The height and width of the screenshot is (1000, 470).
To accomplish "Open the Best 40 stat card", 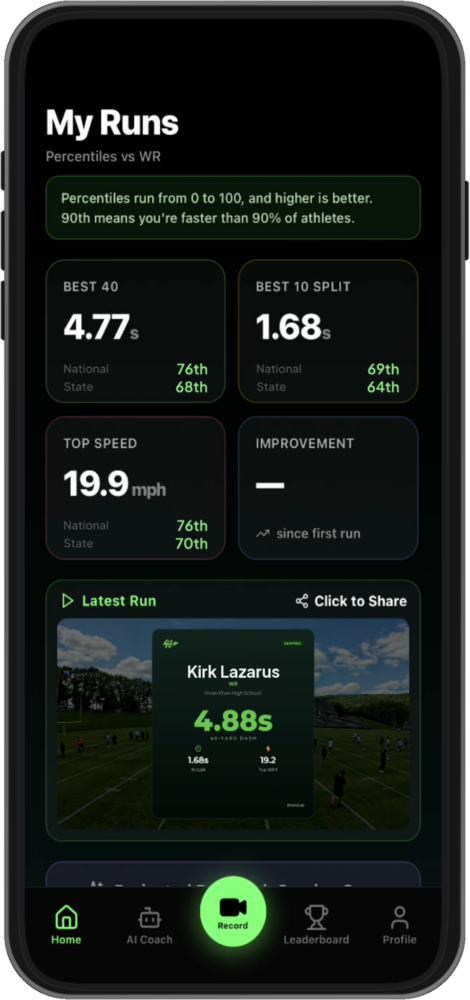I will pyautogui.click(x=135, y=331).
